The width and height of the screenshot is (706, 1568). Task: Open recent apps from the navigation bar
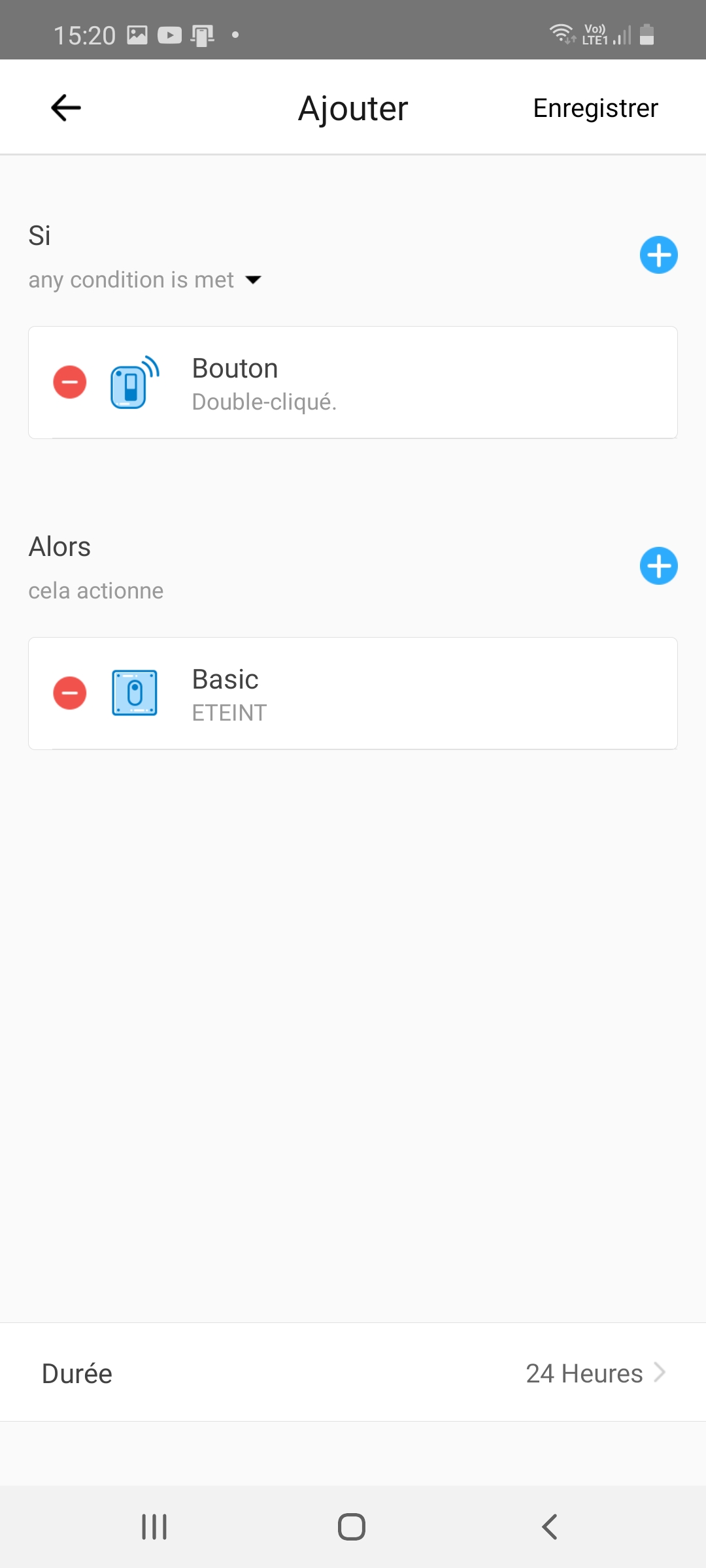tap(154, 1527)
